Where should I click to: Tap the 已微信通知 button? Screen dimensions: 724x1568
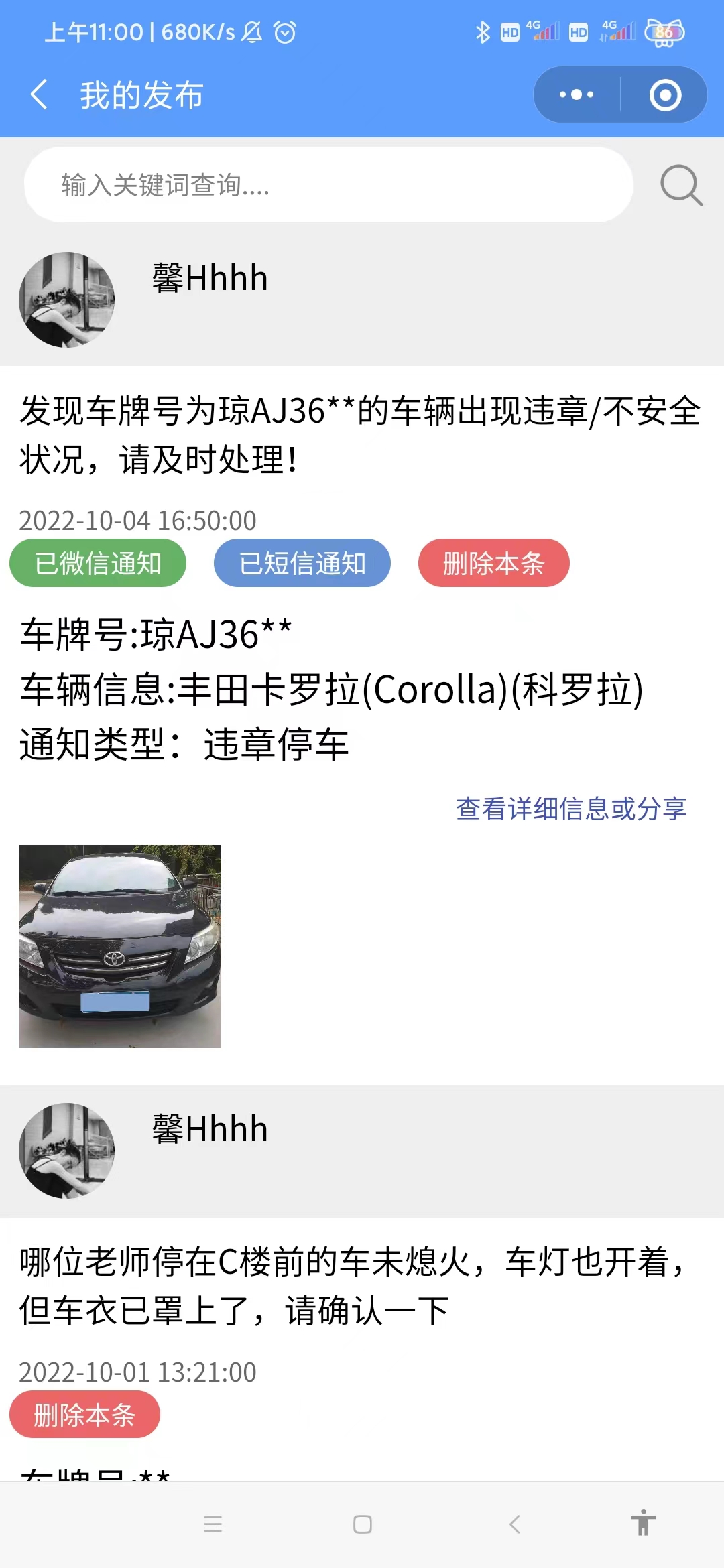pyautogui.click(x=98, y=563)
